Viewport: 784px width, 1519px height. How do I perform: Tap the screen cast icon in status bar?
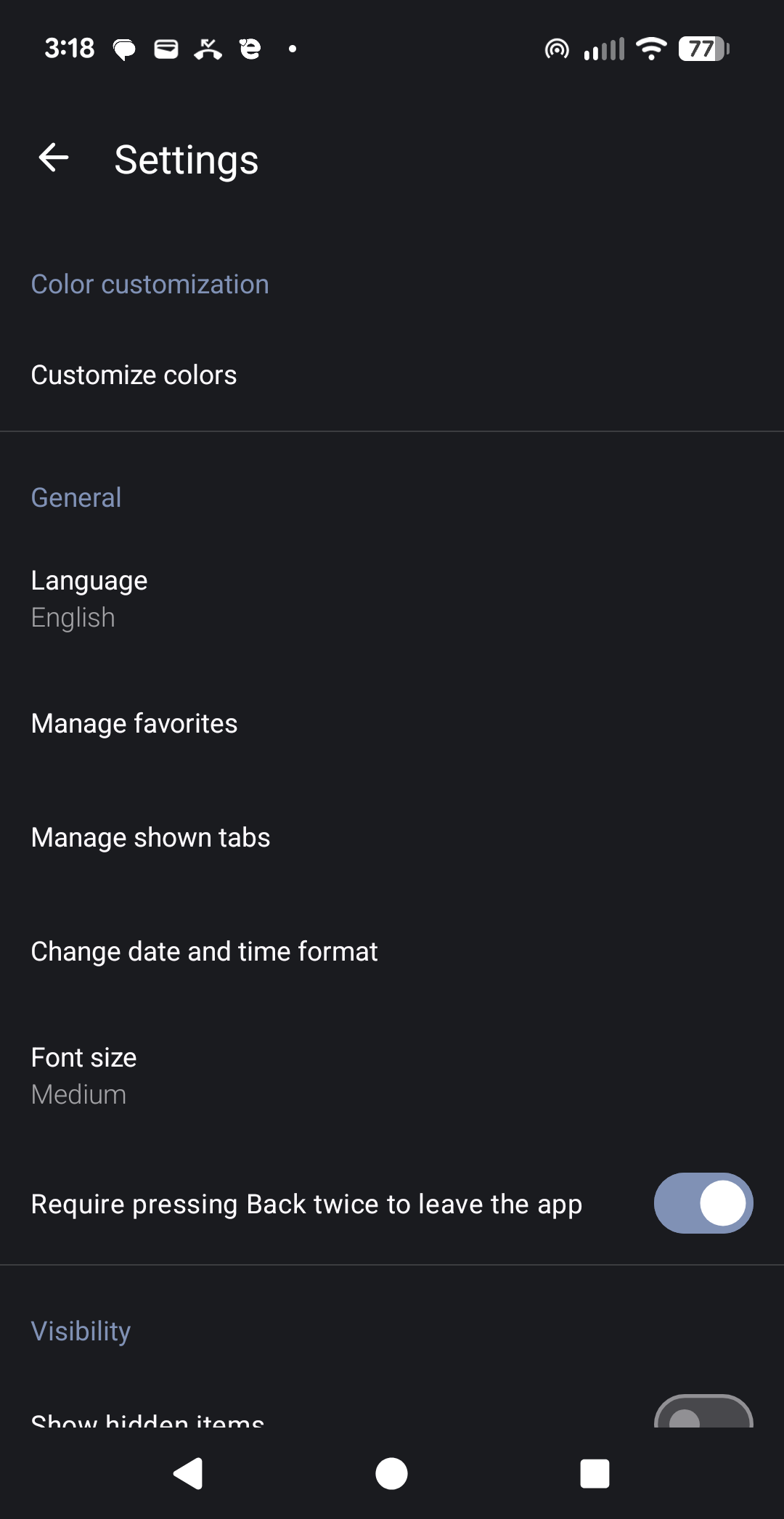[556, 48]
